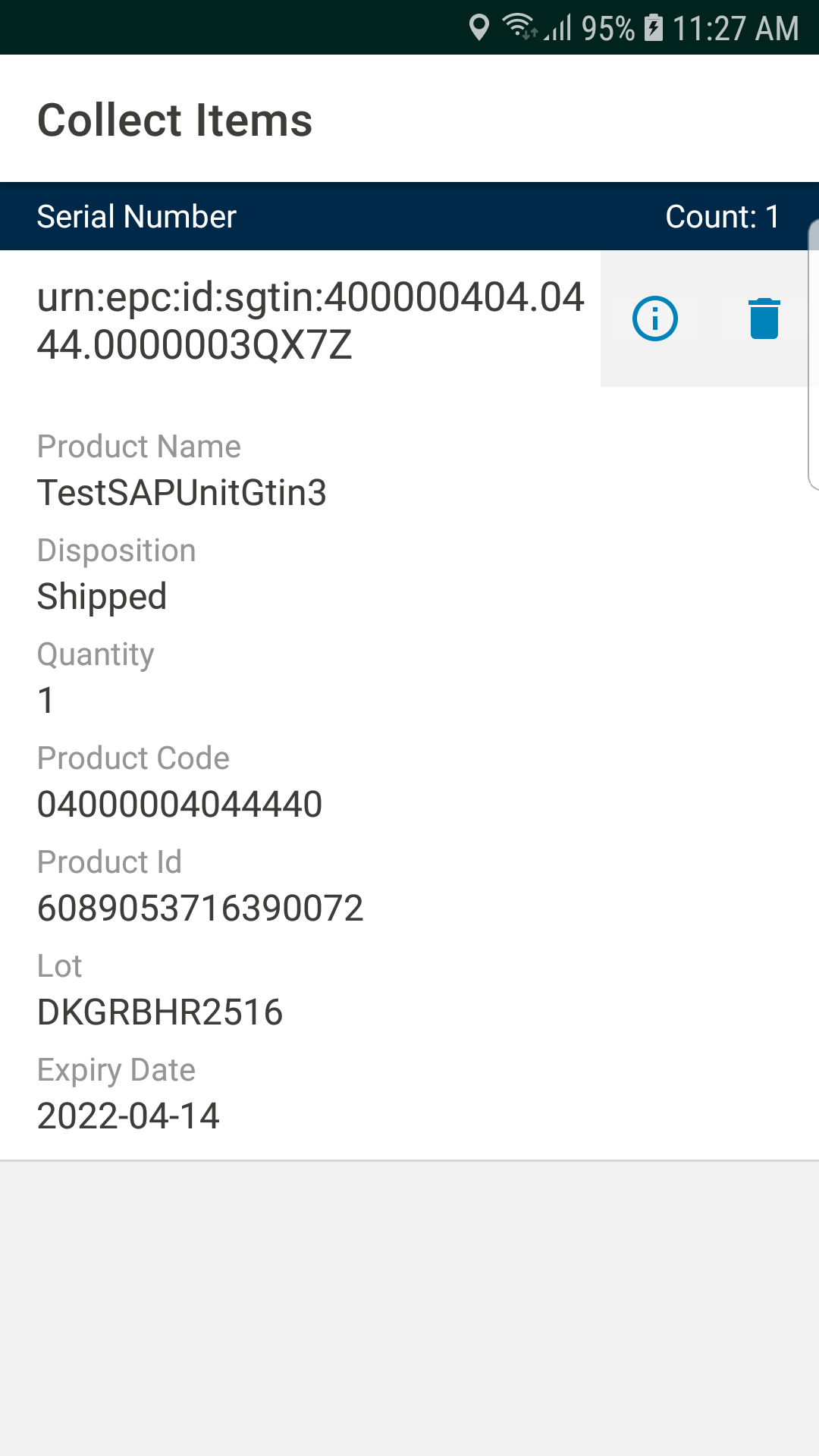
Task: Open info for serial number 0000003QX7Z
Action: point(655,318)
